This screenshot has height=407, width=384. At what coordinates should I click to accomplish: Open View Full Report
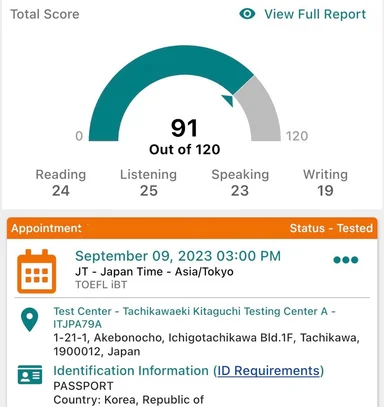(x=302, y=14)
